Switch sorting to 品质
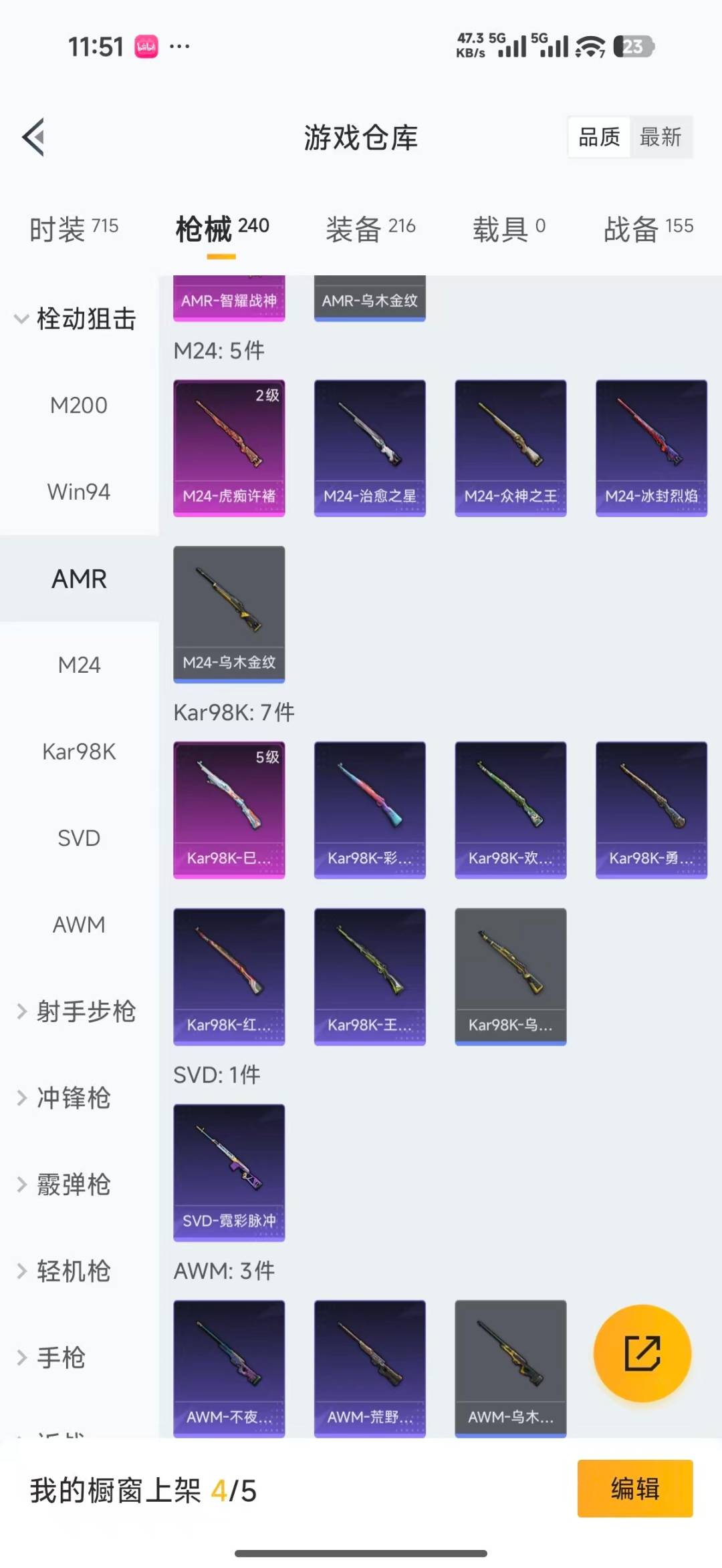Image resolution: width=722 pixels, height=1568 pixels. (x=598, y=137)
